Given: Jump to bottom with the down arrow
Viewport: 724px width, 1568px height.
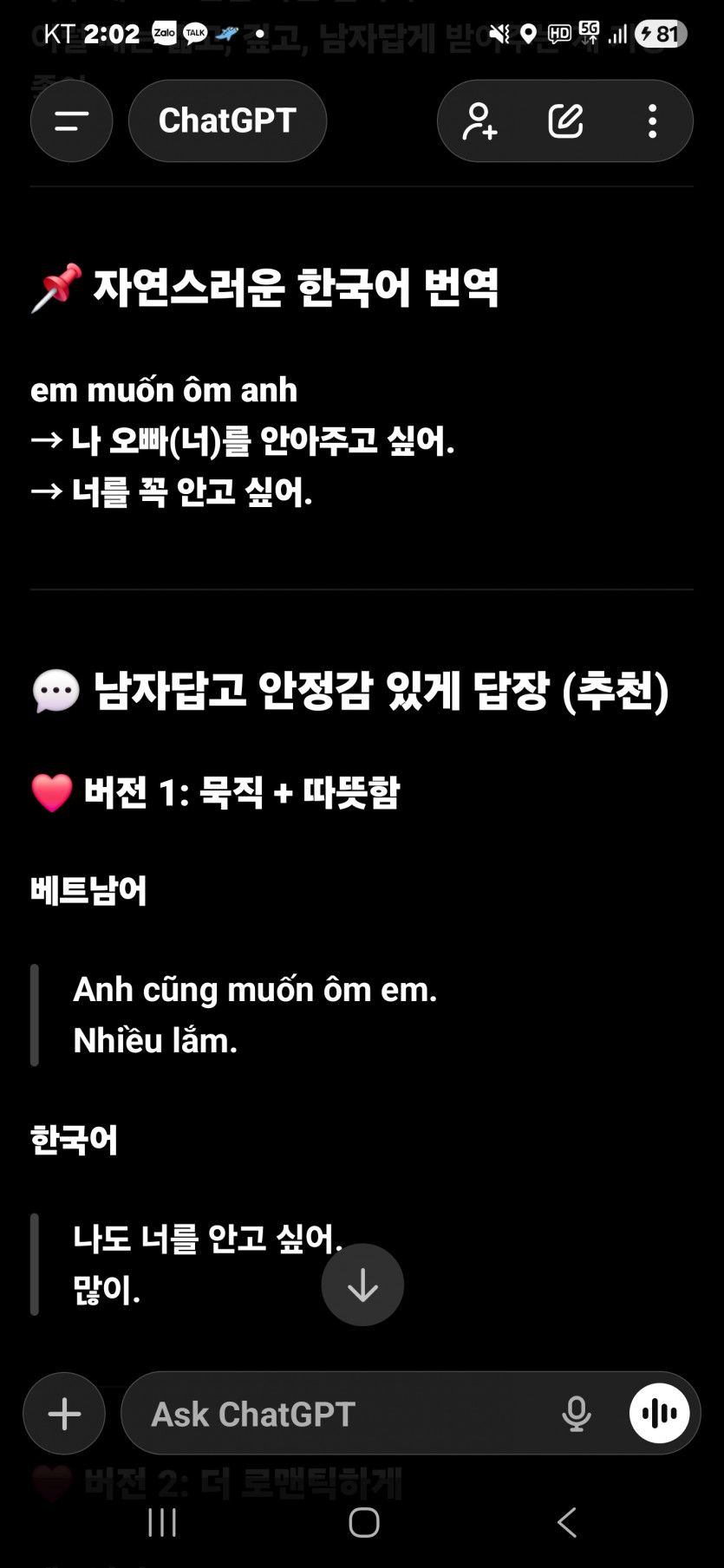Looking at the screenshot, I should [362, 1285].
